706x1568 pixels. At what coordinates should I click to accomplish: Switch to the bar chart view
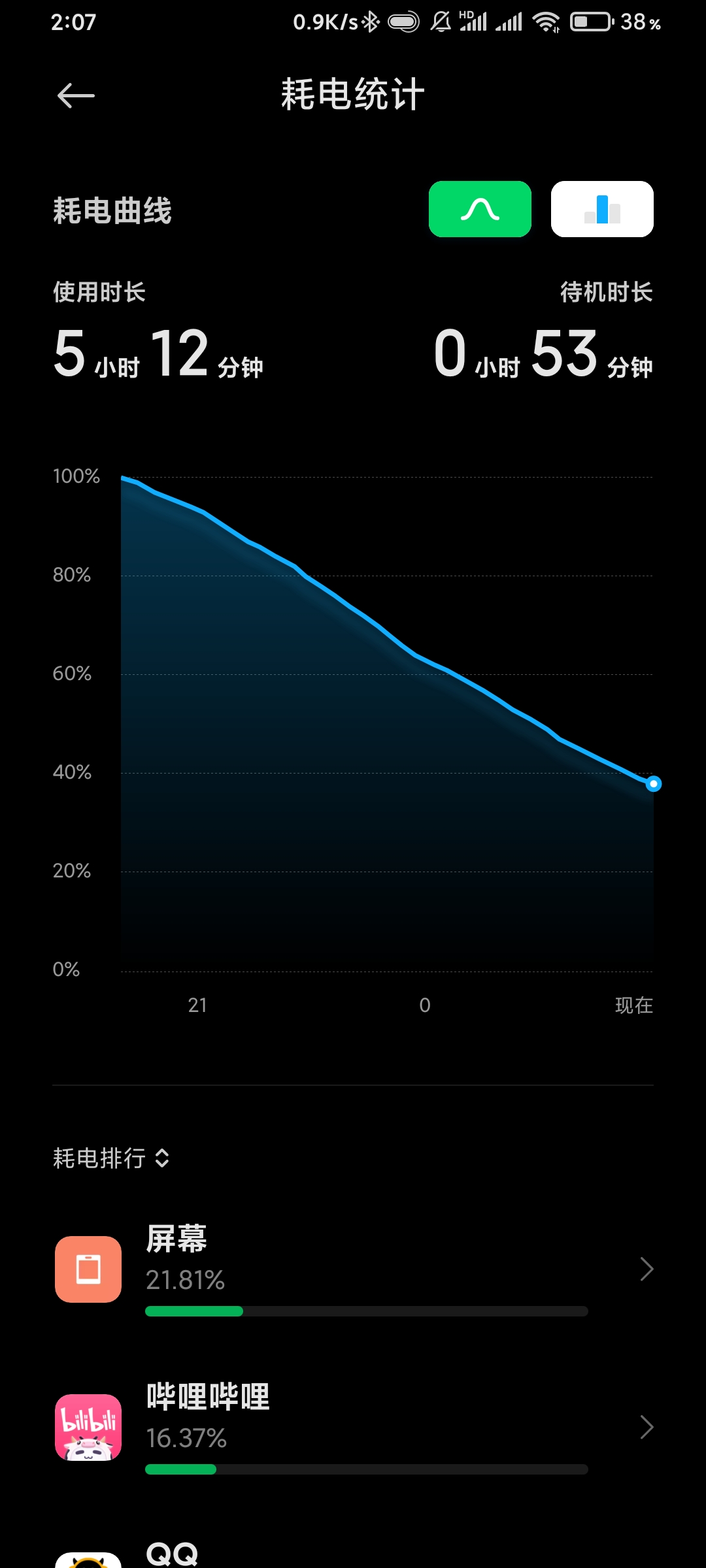tap(602, 209)
